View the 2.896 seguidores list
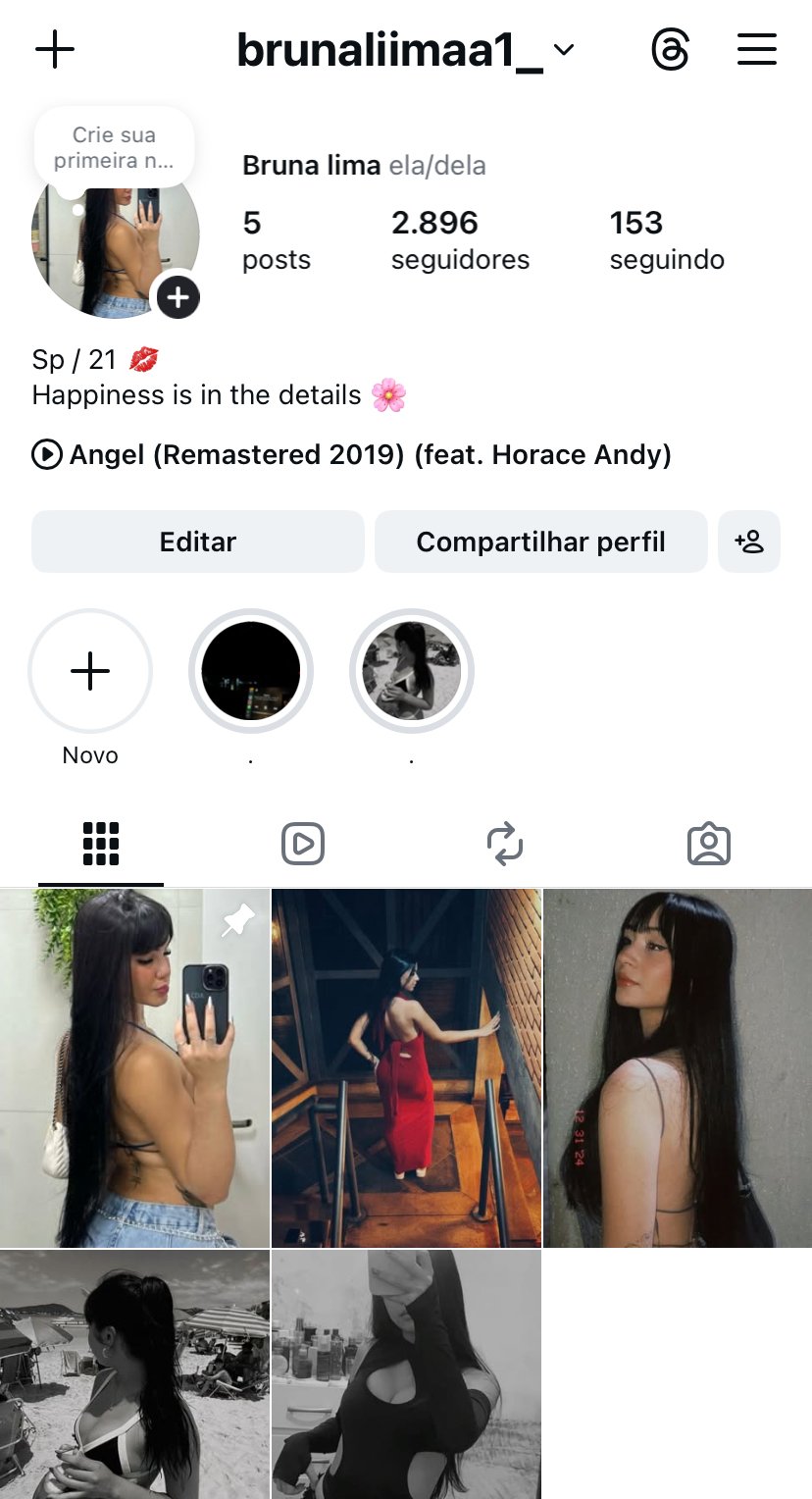 [x=459, y=239]
